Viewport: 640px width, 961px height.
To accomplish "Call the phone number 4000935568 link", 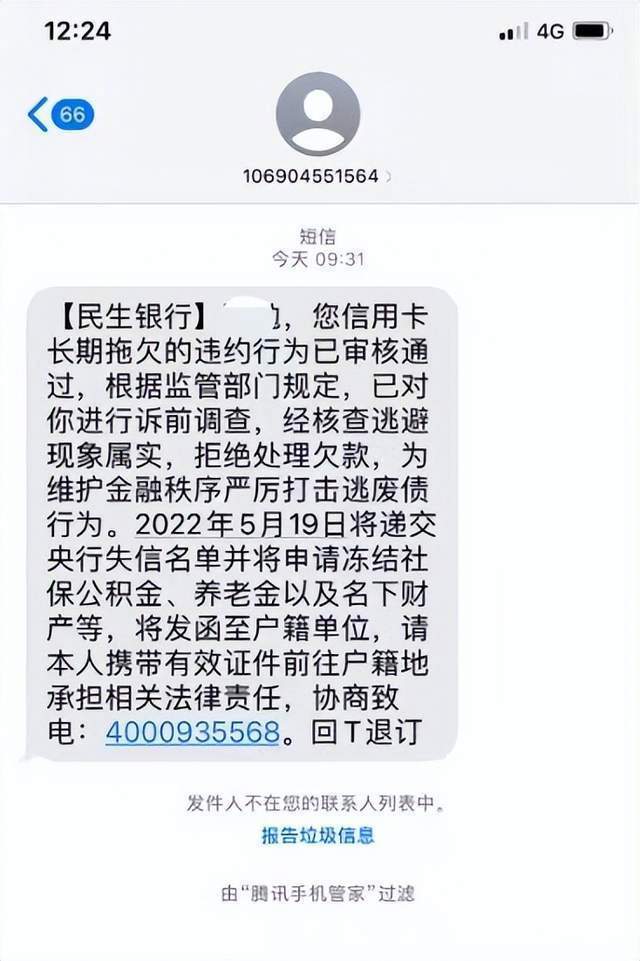I will point(192,731).
